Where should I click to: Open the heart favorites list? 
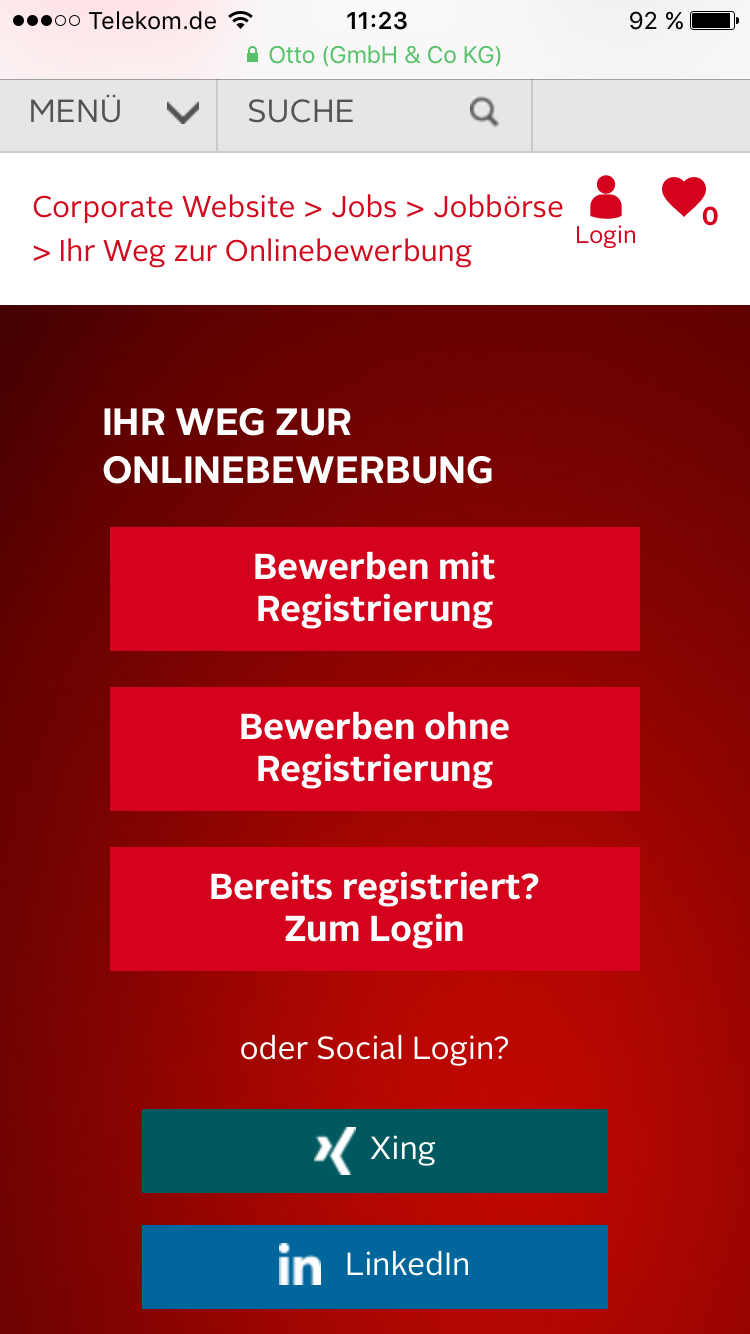[688, 200]
